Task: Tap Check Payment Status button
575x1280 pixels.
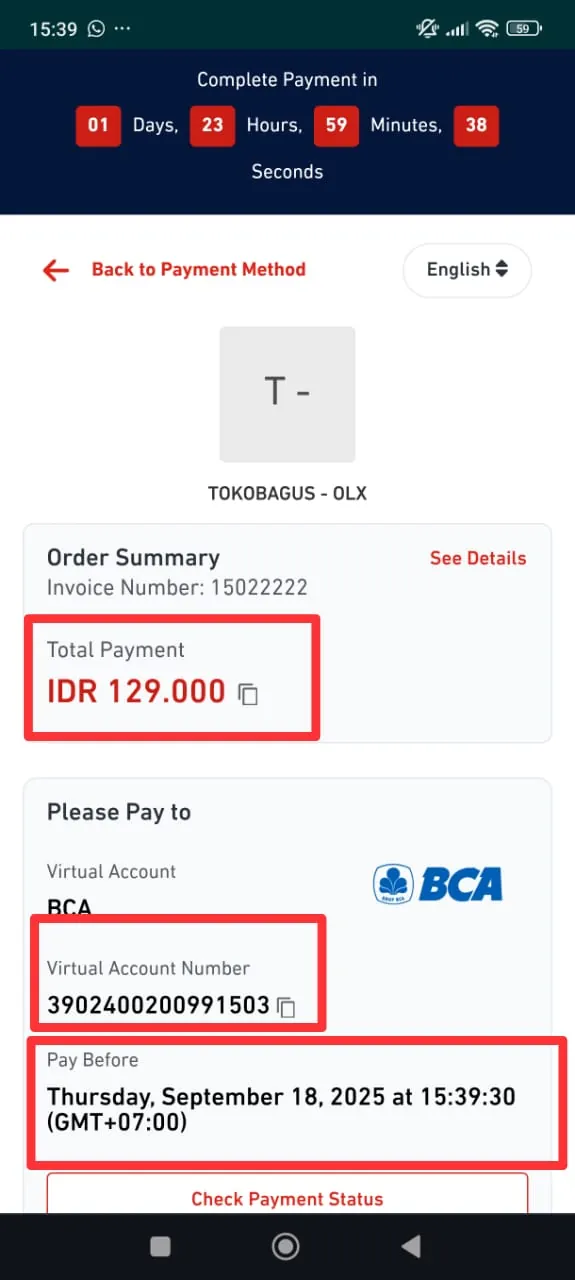Action: pos(287,1198)
